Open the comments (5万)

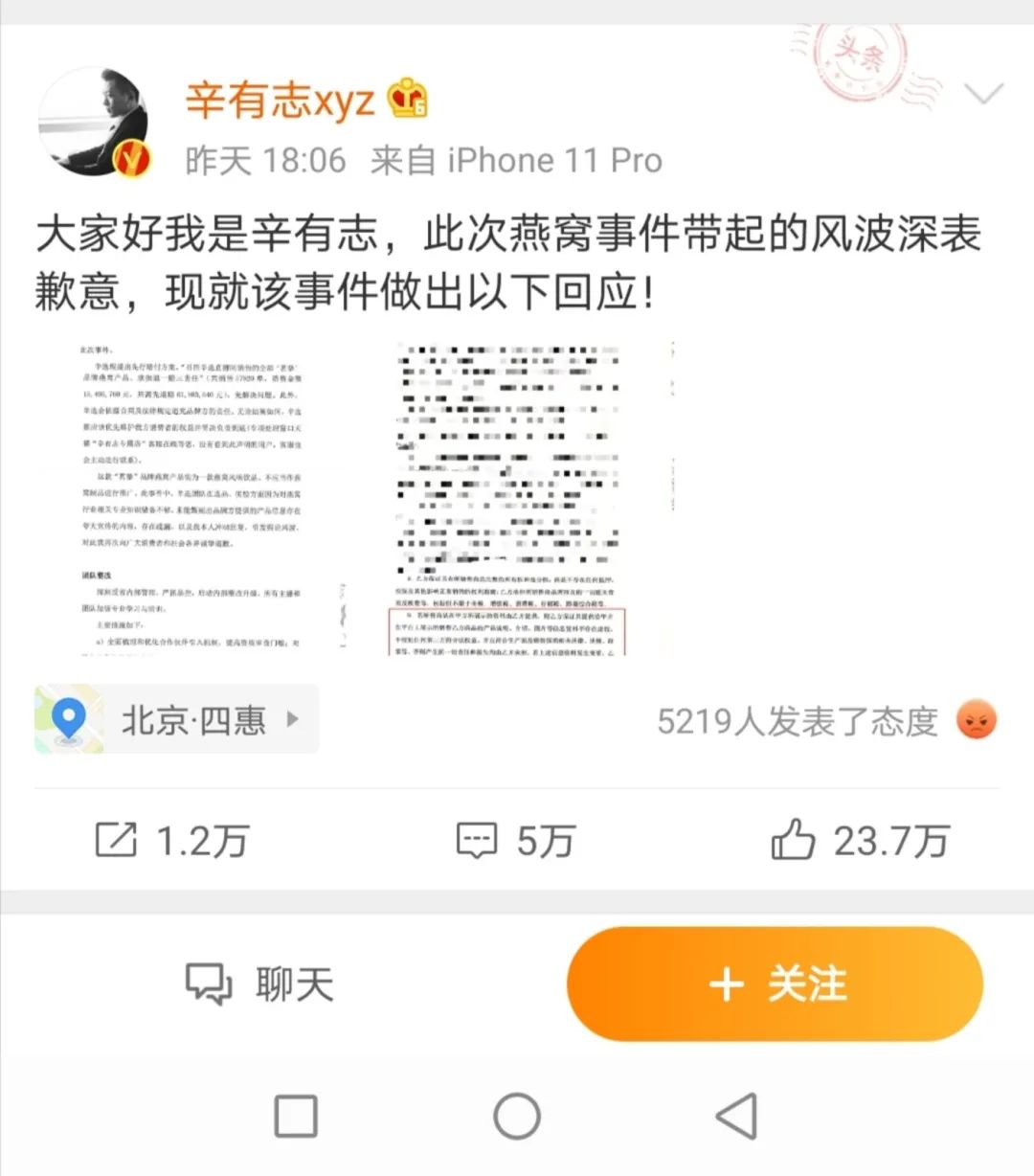(x=515, y=841)
